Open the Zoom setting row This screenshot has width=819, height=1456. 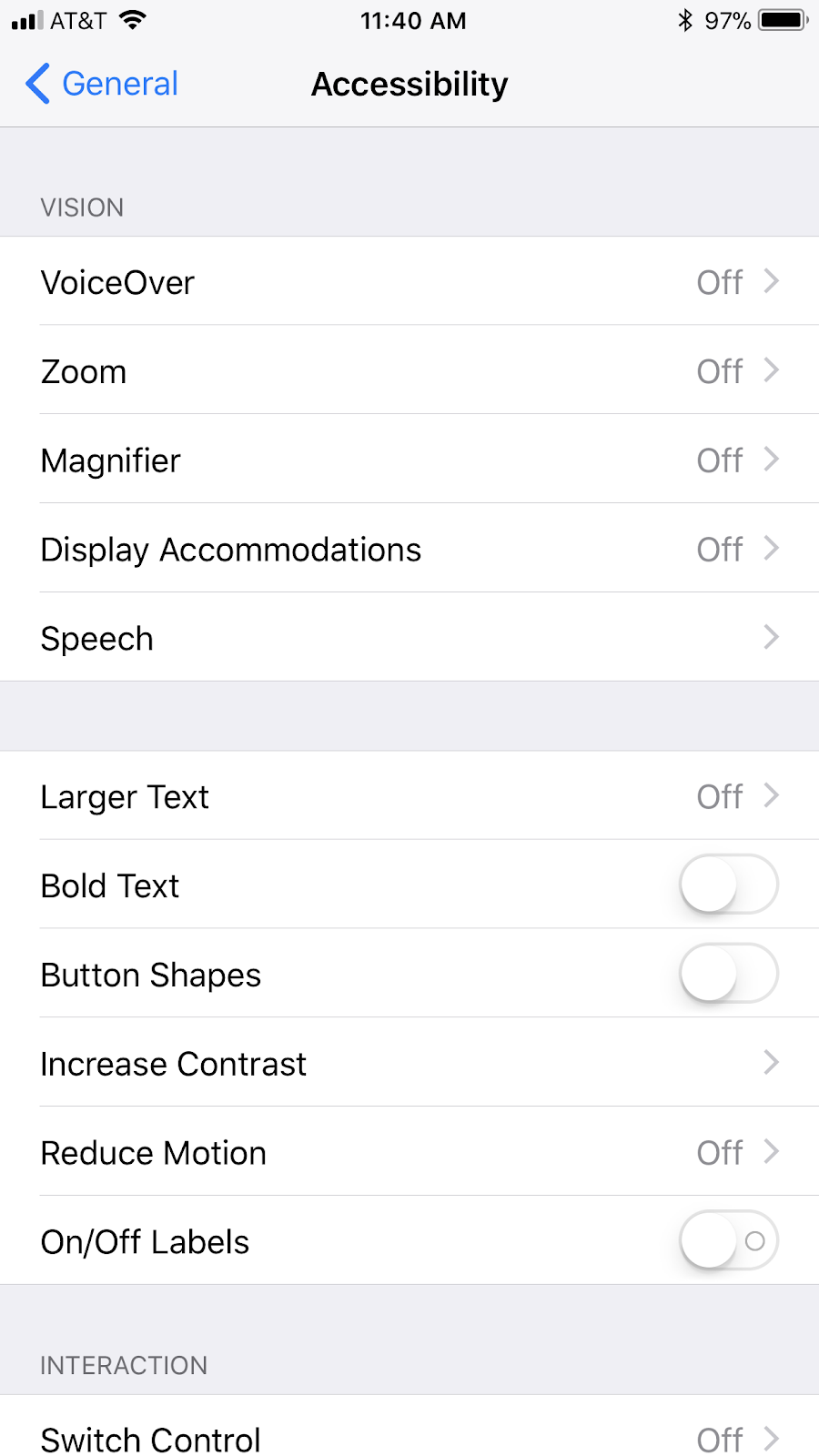point(409,371)
